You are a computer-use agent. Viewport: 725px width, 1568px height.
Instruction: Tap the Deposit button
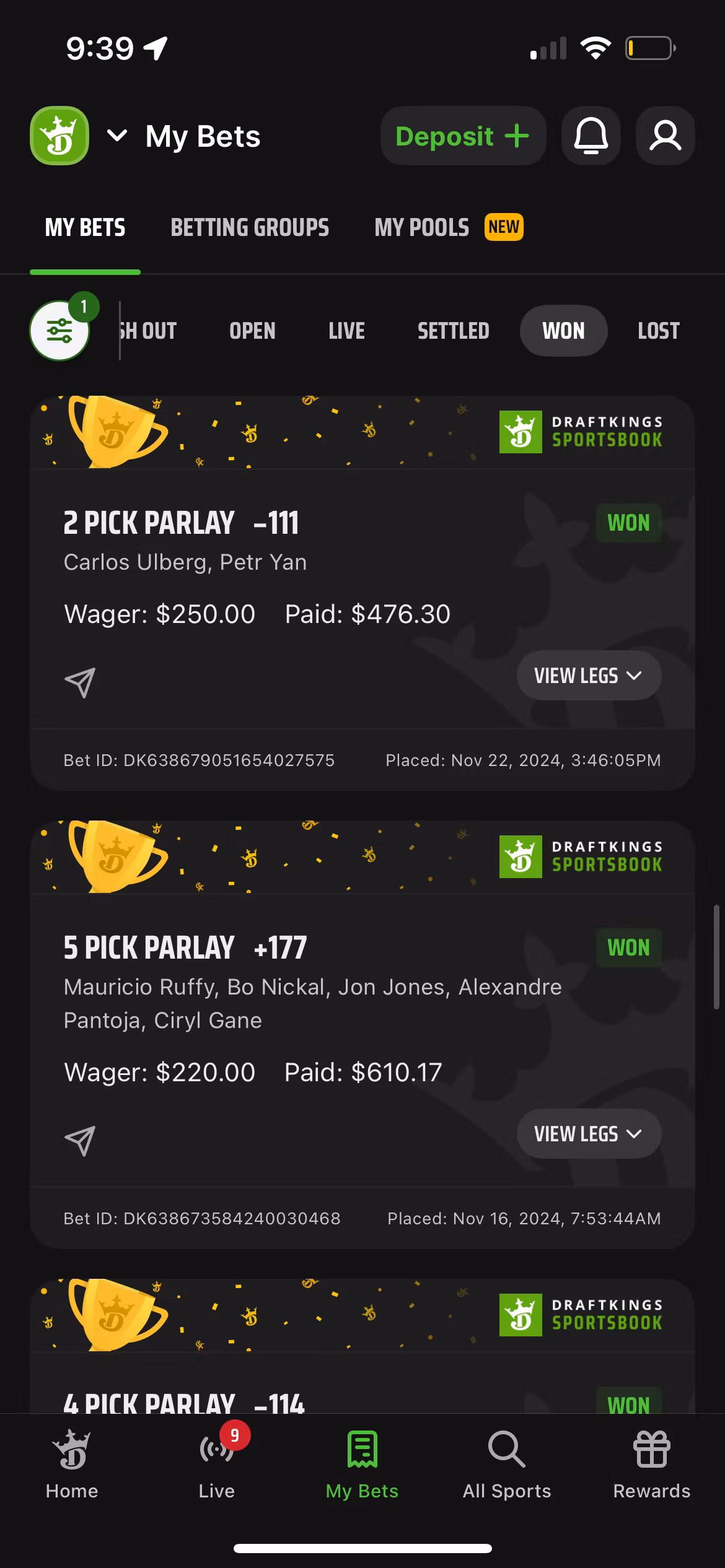[462, 136]
